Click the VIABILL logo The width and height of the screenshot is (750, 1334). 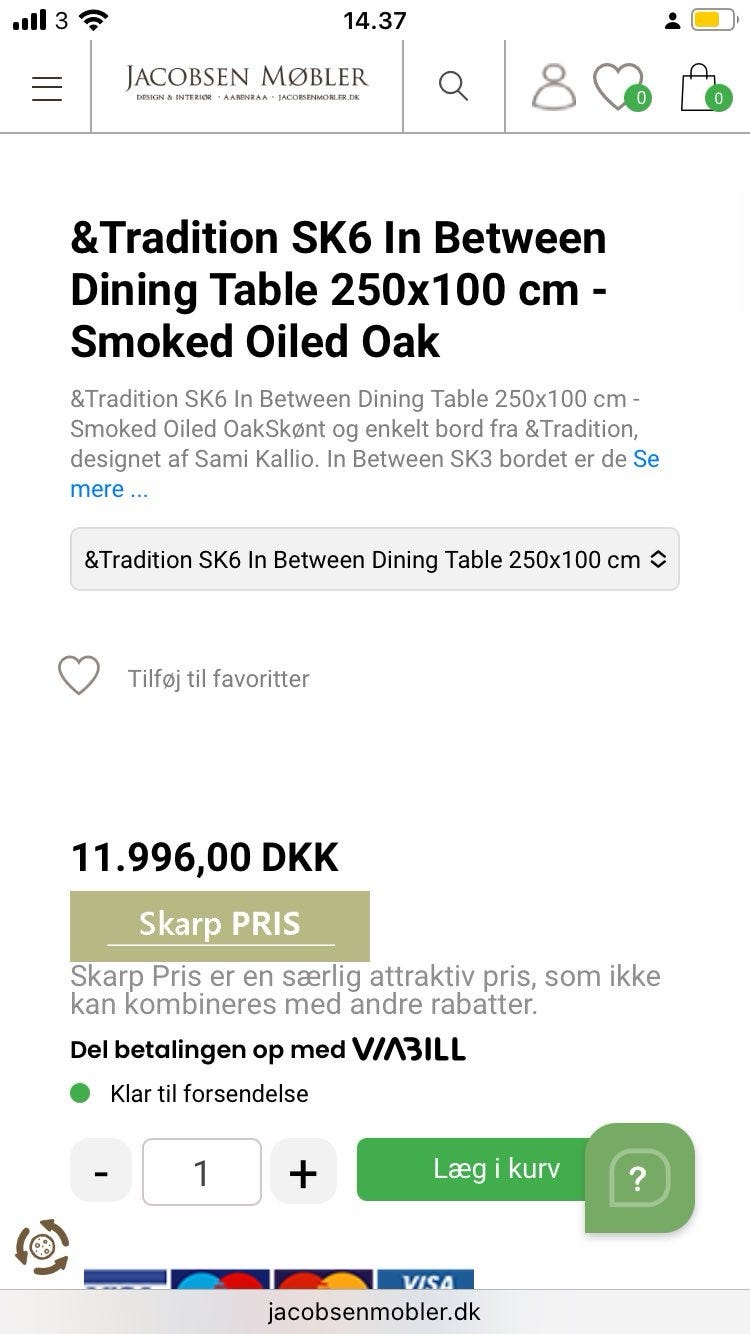click(410, 1049)
